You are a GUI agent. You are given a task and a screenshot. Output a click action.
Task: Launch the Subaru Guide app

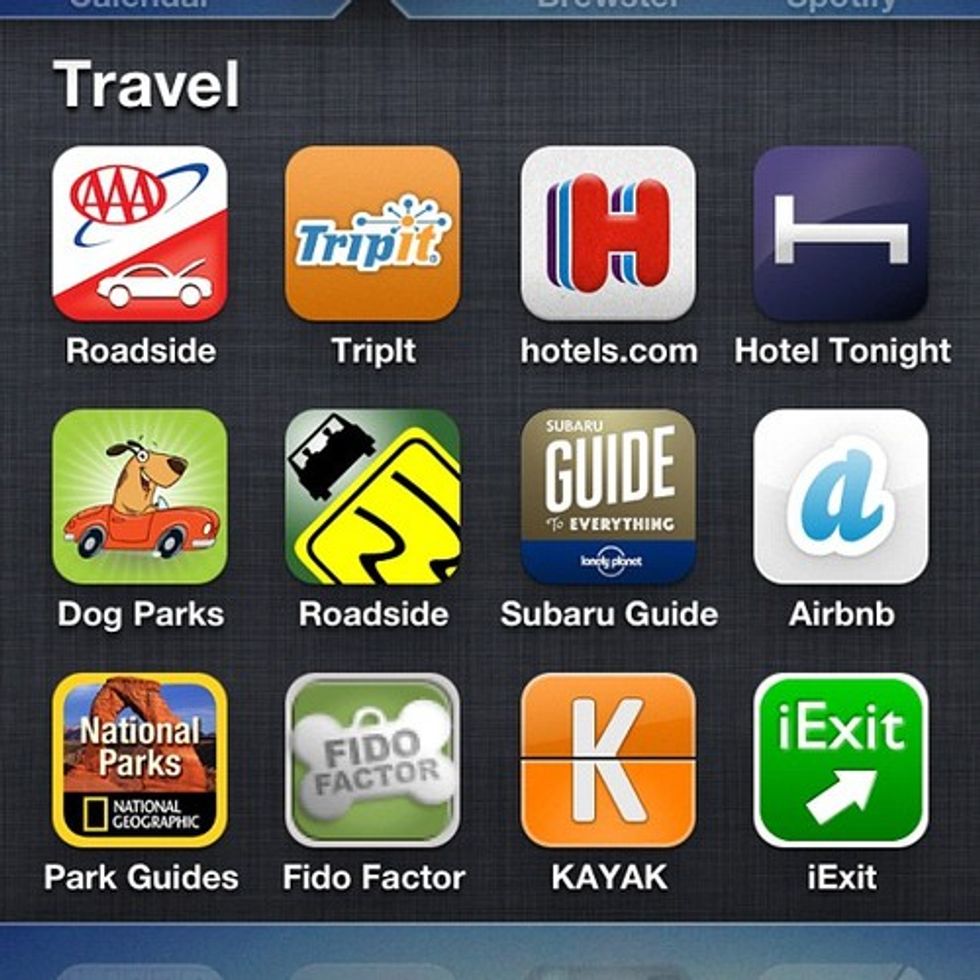click(608, 496)
